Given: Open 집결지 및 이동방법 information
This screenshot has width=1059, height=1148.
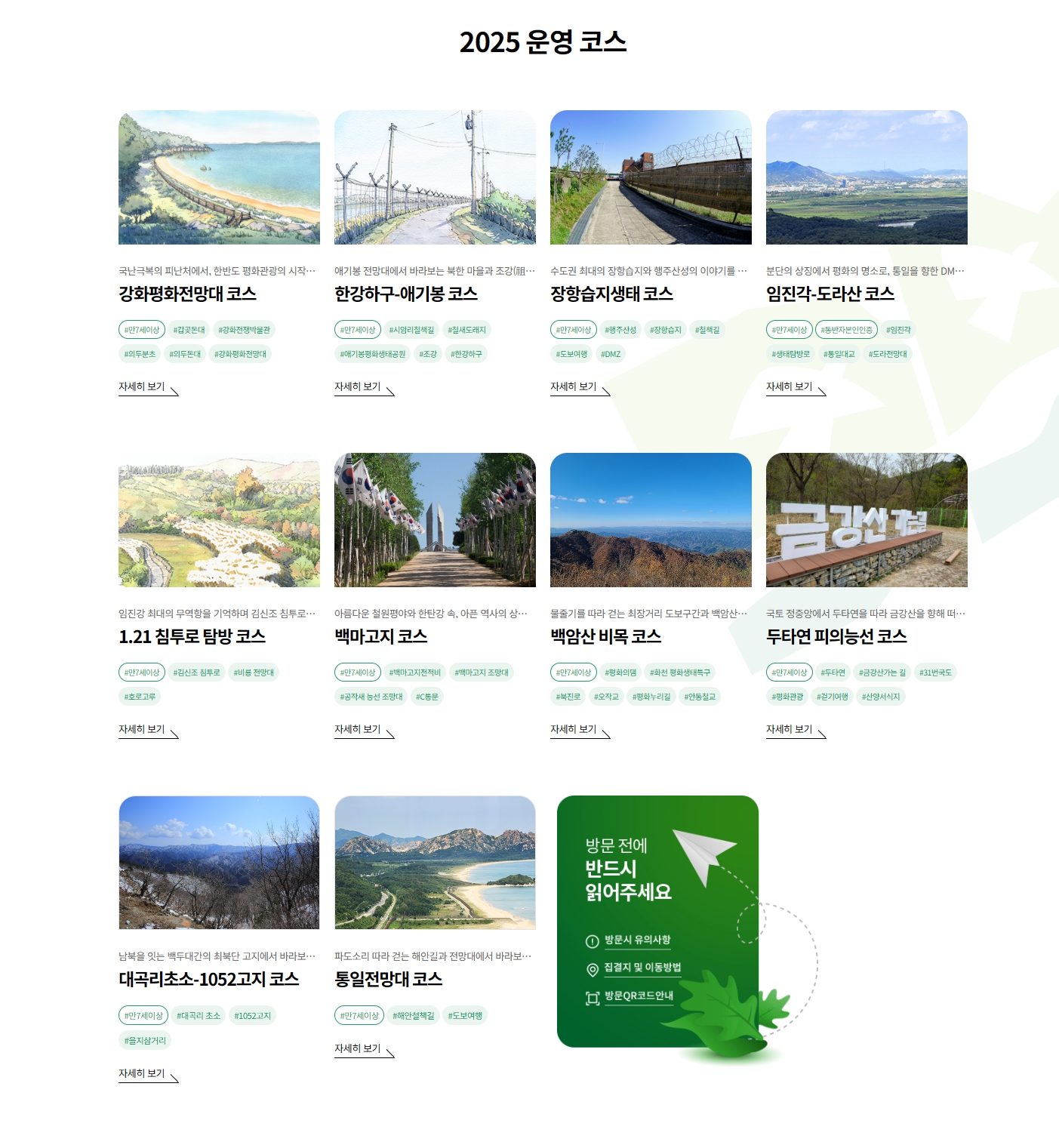Looking at the screenshot, I should 634,968.
